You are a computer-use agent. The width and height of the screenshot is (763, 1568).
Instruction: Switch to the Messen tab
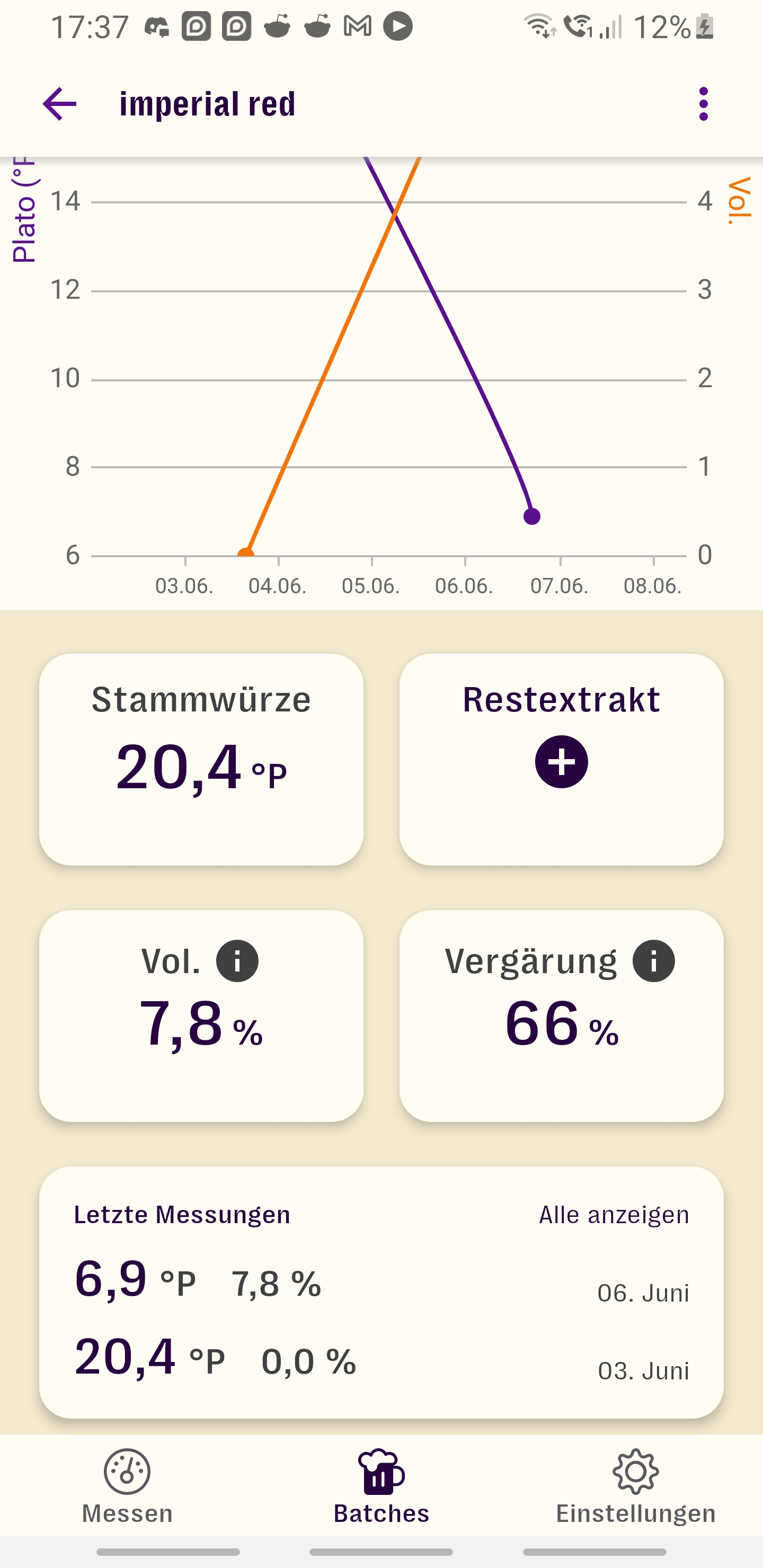coord(127,1486)
